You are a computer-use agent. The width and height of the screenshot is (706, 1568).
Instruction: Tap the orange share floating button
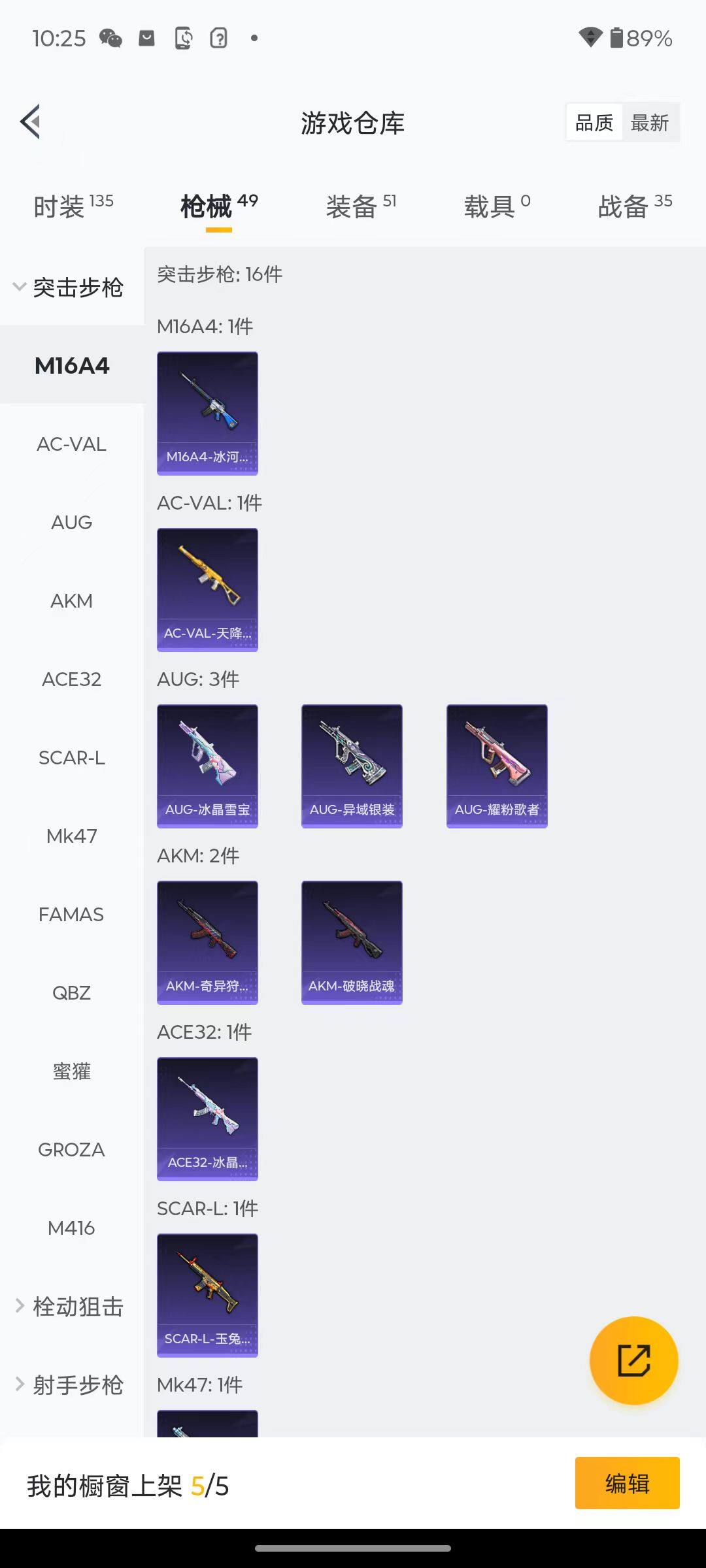point(633,1361)
